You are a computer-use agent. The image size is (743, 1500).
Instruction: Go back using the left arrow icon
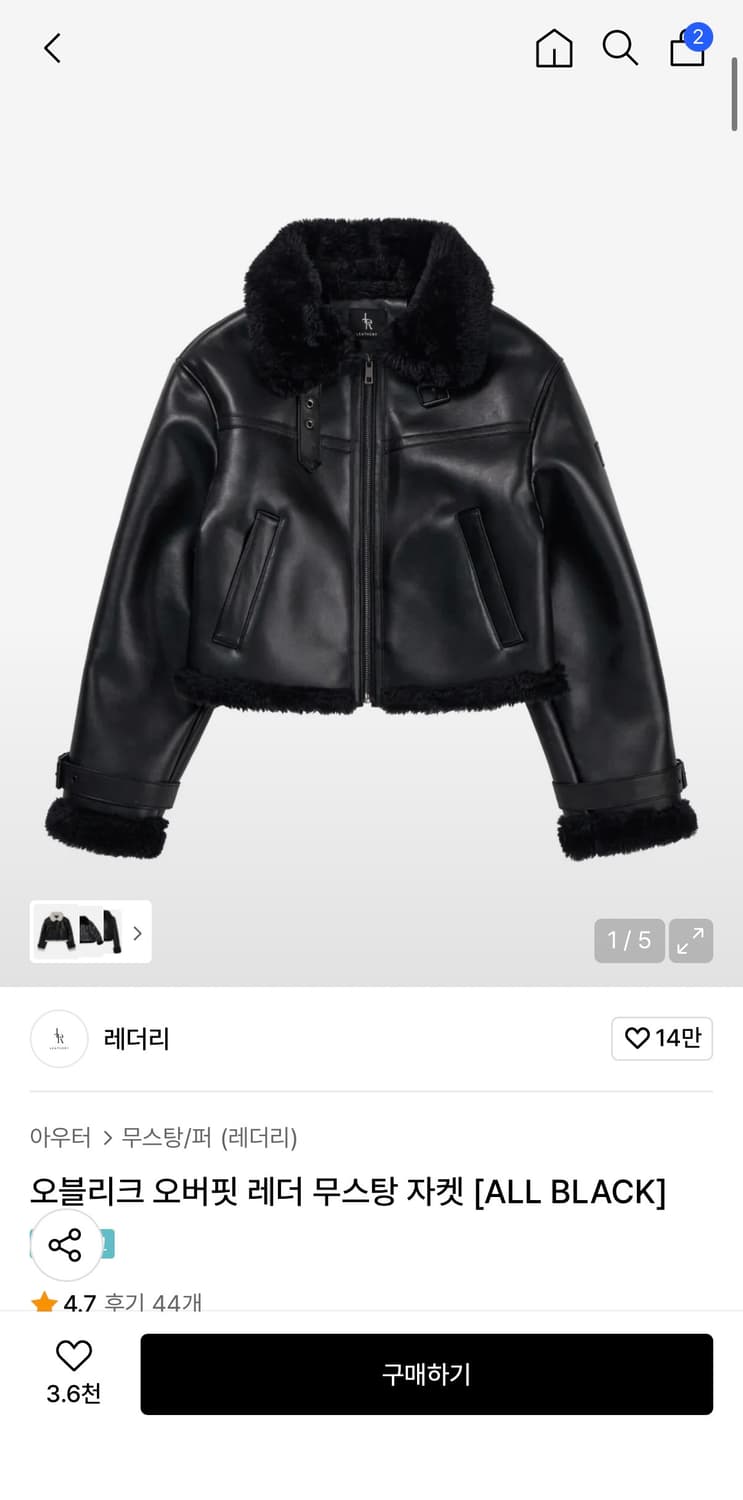point(52,47)
